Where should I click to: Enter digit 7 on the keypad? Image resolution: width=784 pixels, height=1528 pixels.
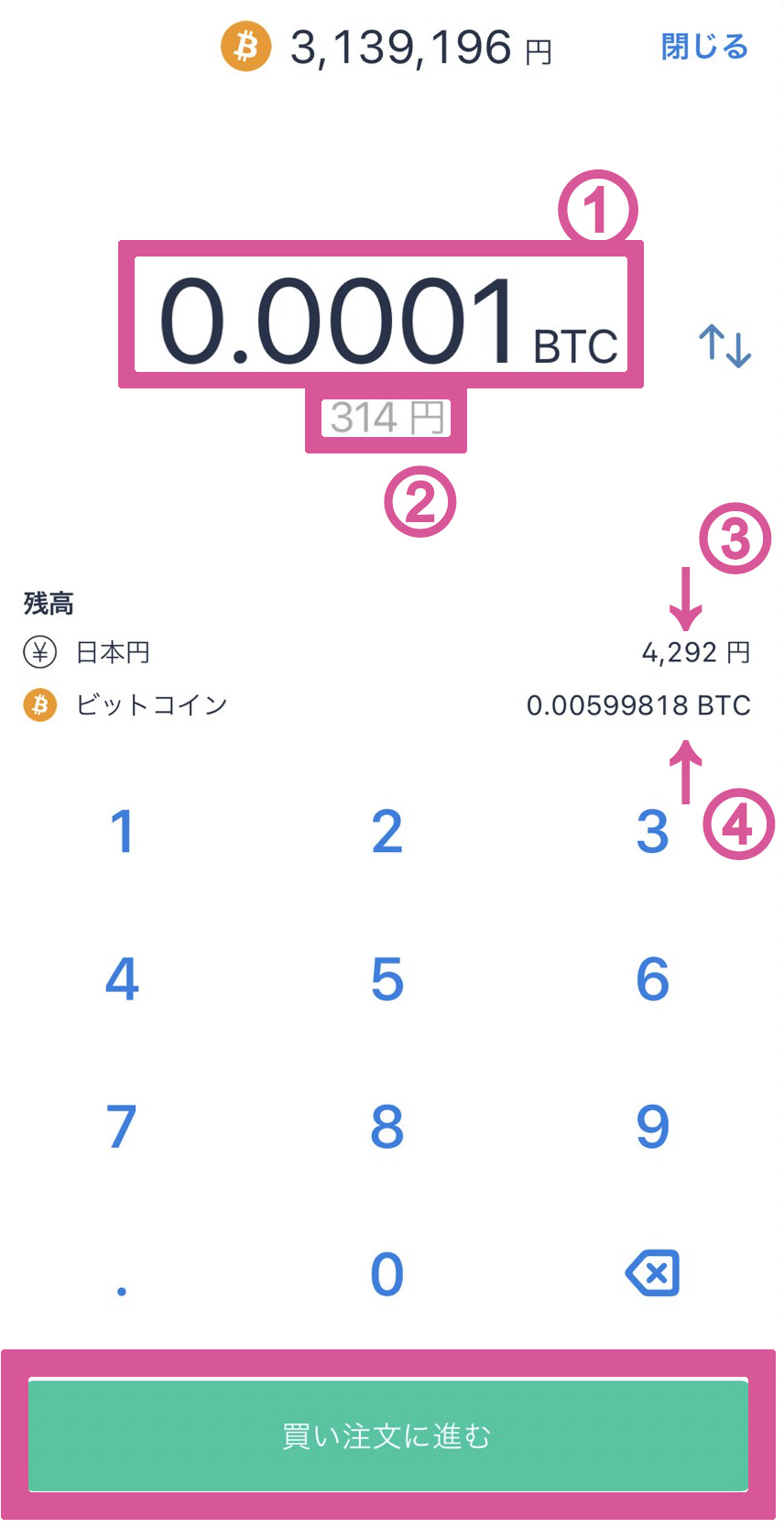click(122, 1127)
